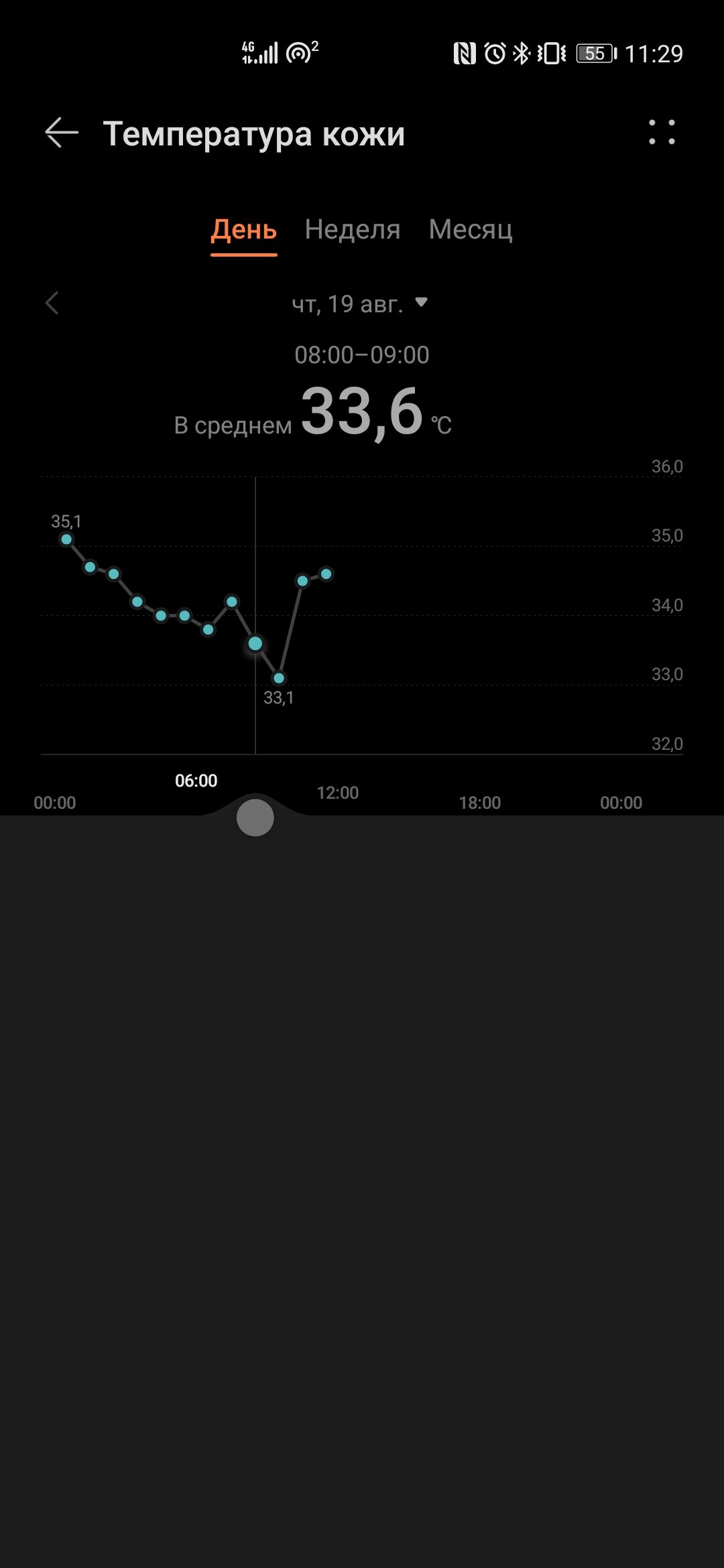Tap the gray chart slider handle

[x=255, y=818]
